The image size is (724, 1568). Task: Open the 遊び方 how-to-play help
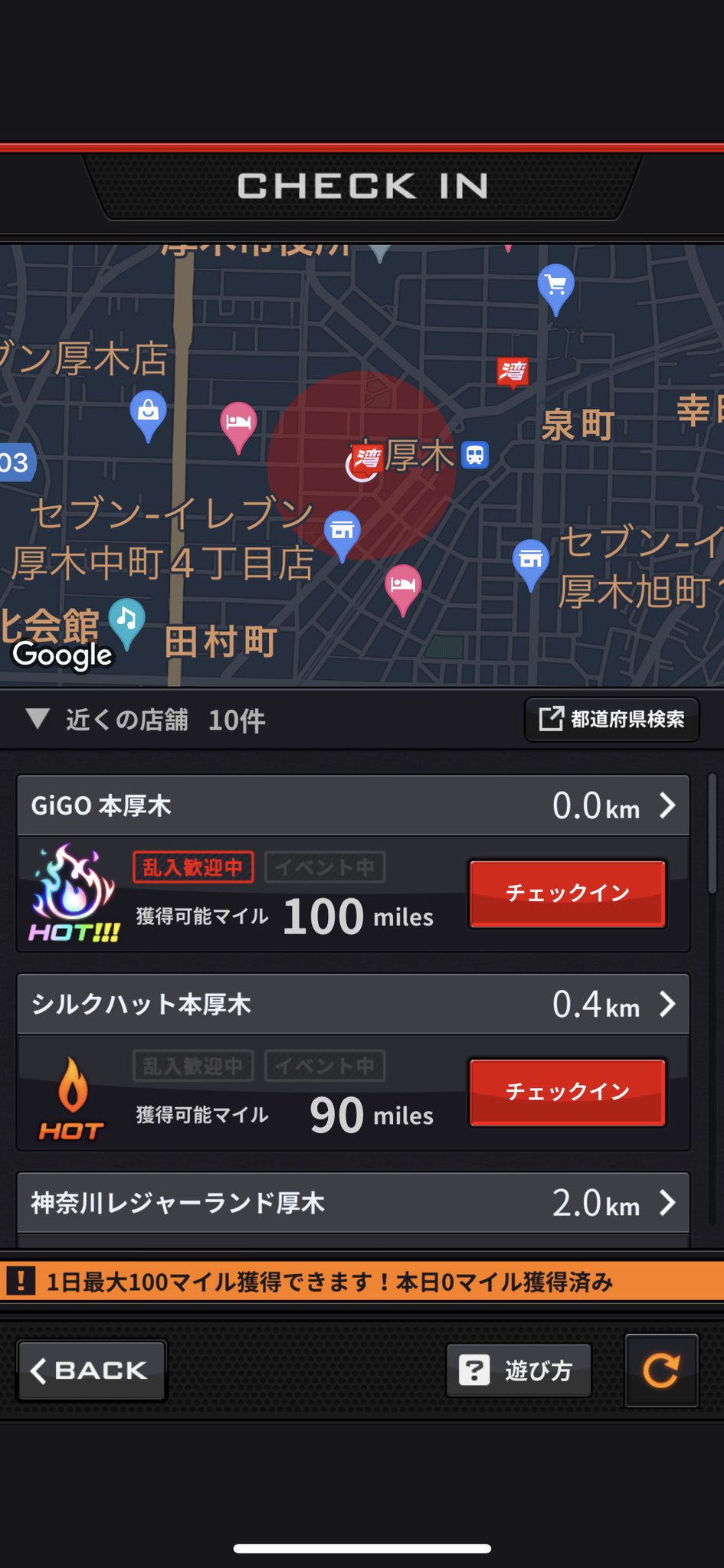pos(519,1370)
